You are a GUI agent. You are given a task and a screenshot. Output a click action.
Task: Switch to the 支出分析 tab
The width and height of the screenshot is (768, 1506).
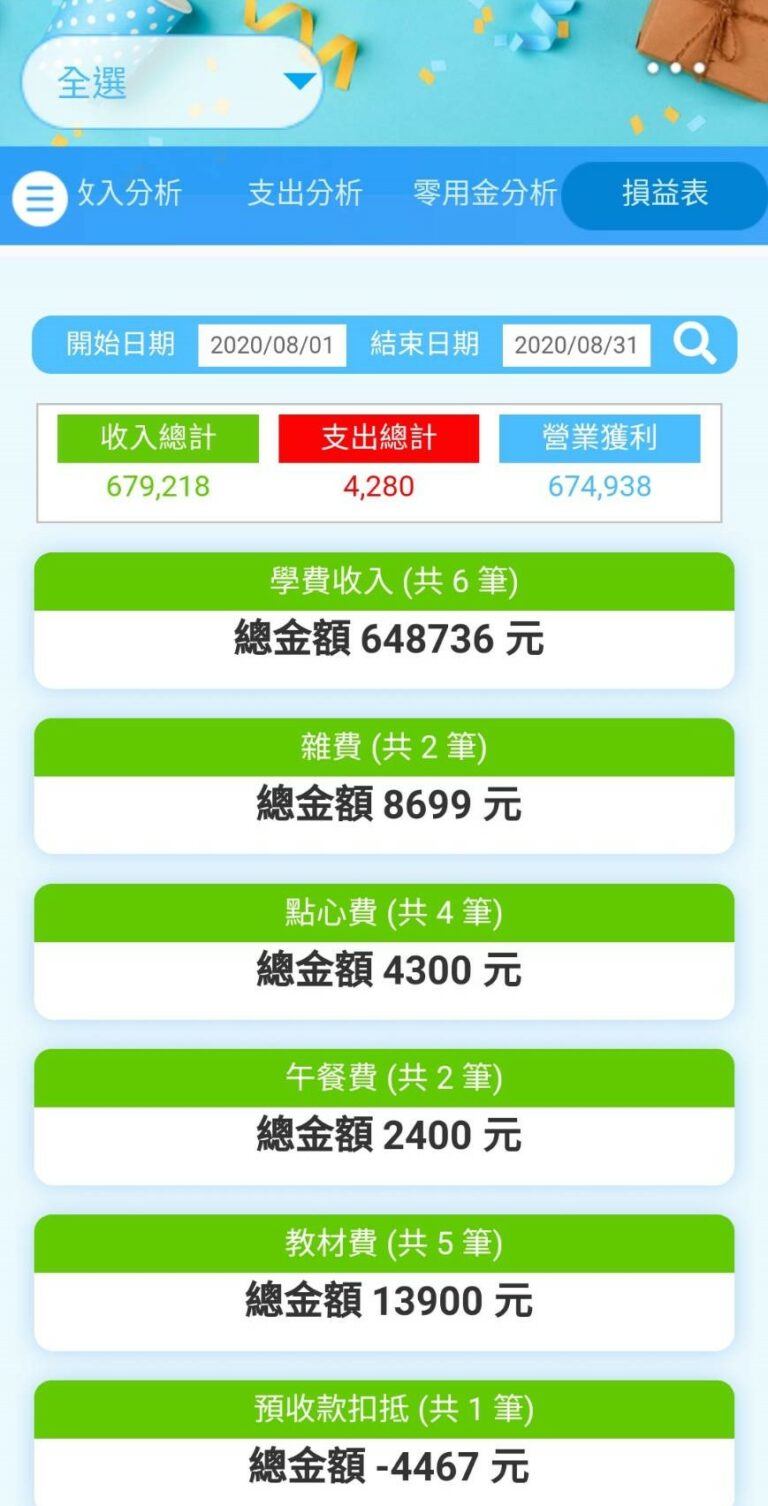tap(304, 196)
